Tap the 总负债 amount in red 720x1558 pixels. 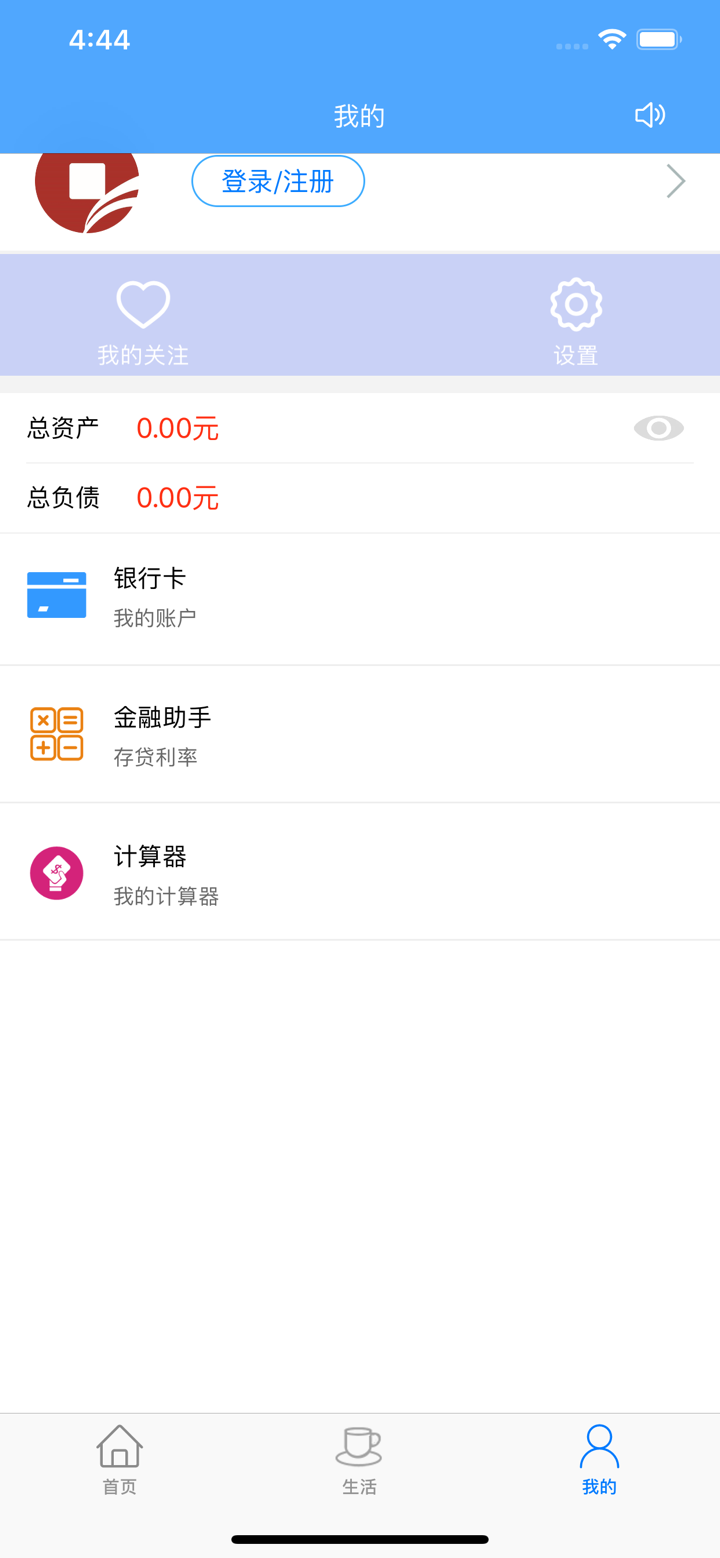pos(177,497)
